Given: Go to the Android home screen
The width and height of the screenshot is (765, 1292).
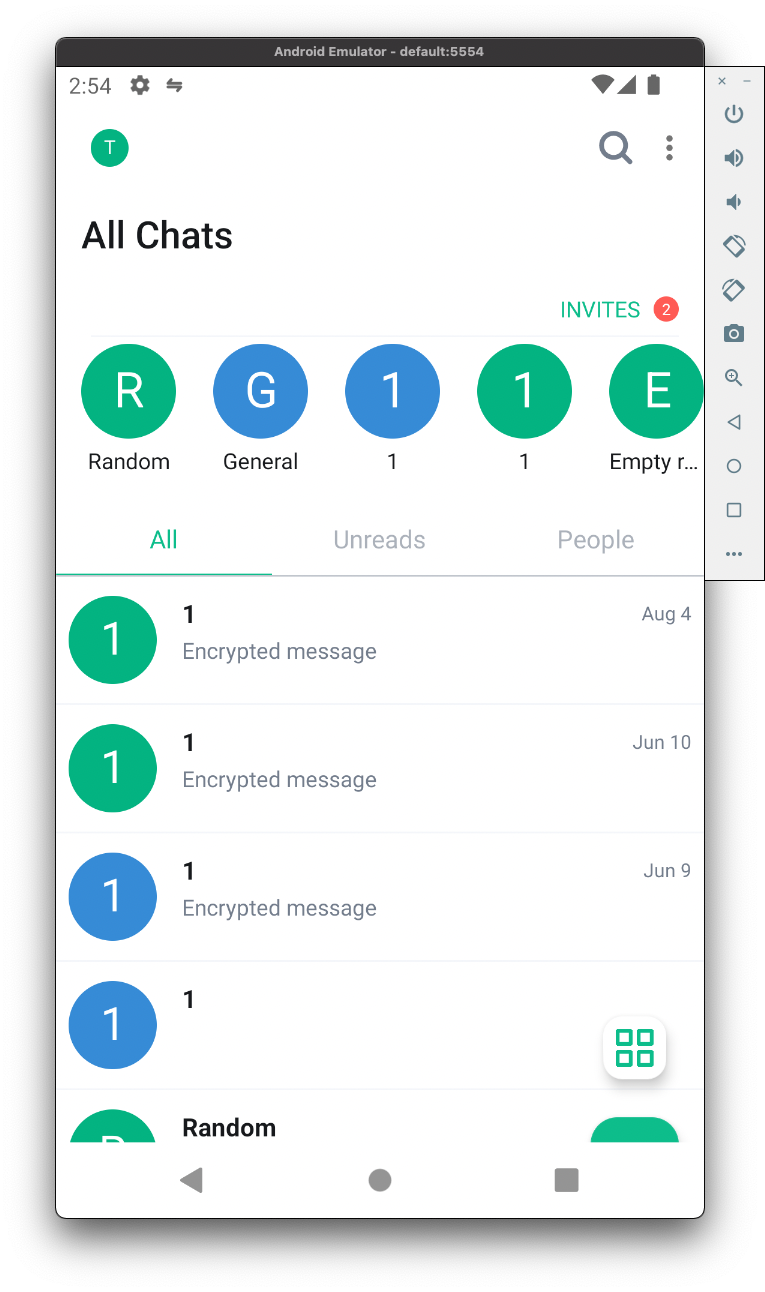Looking at the screenshot, I should pos(380,1180).
